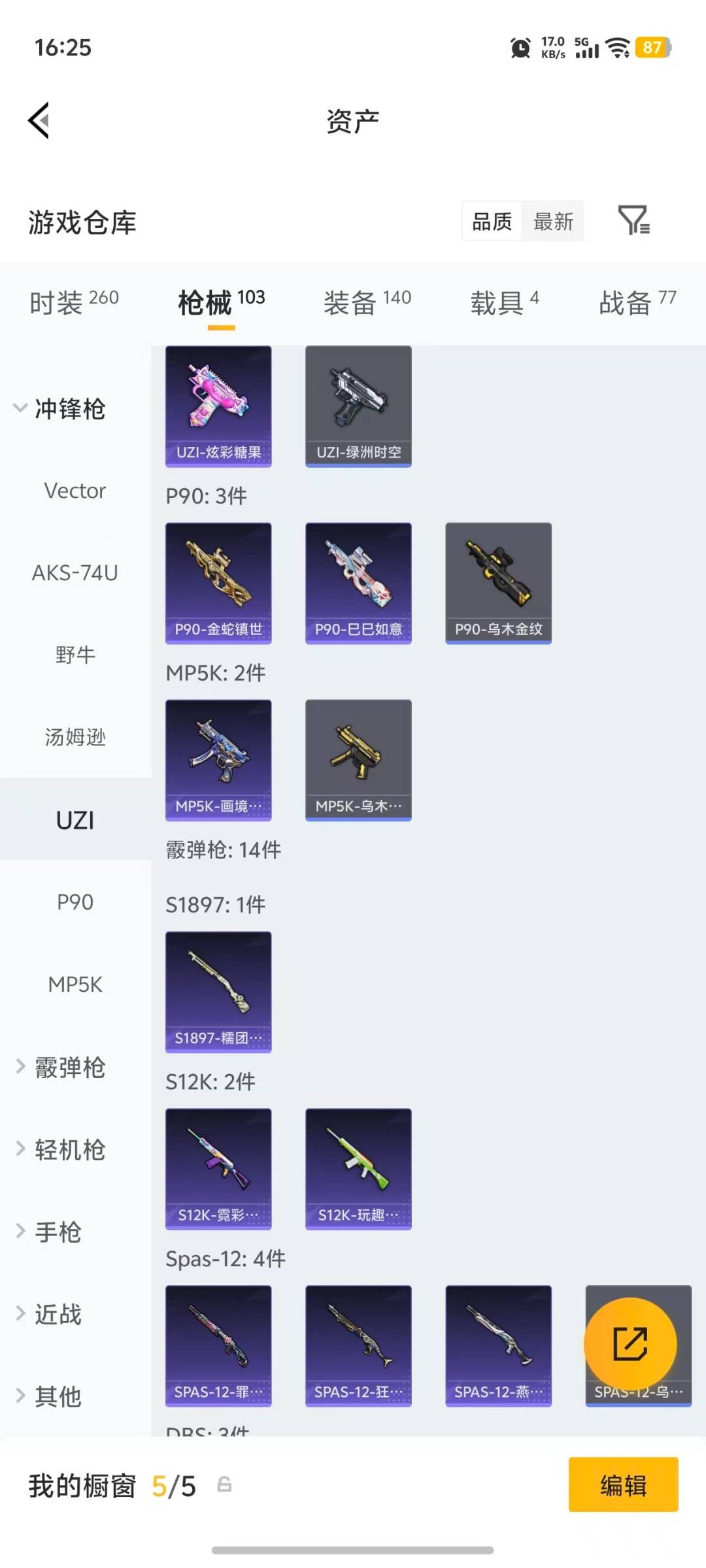
Task: Toggle 最新 sorting mode
Action: coord(552,222)
